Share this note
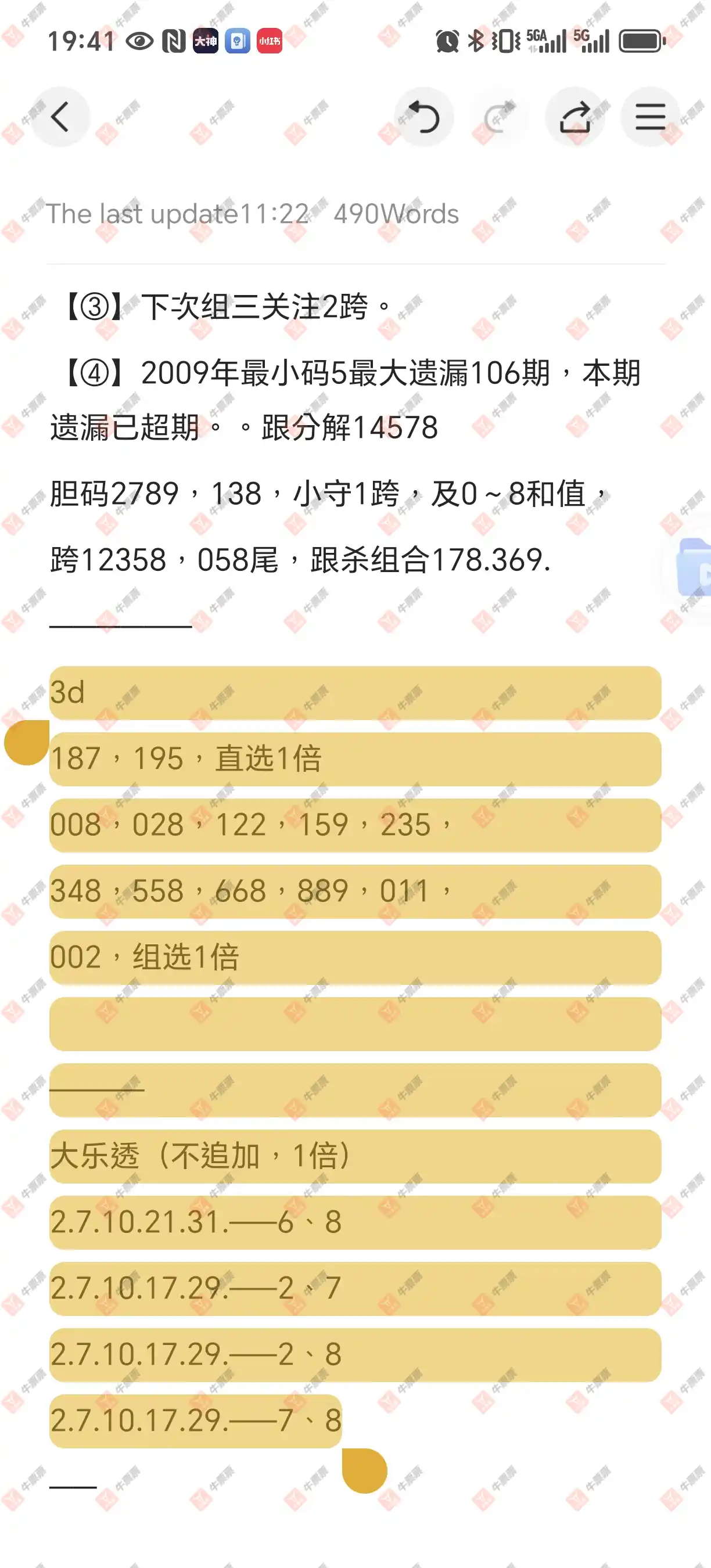Screen dimensions: 711x1568 click(574, 117)
